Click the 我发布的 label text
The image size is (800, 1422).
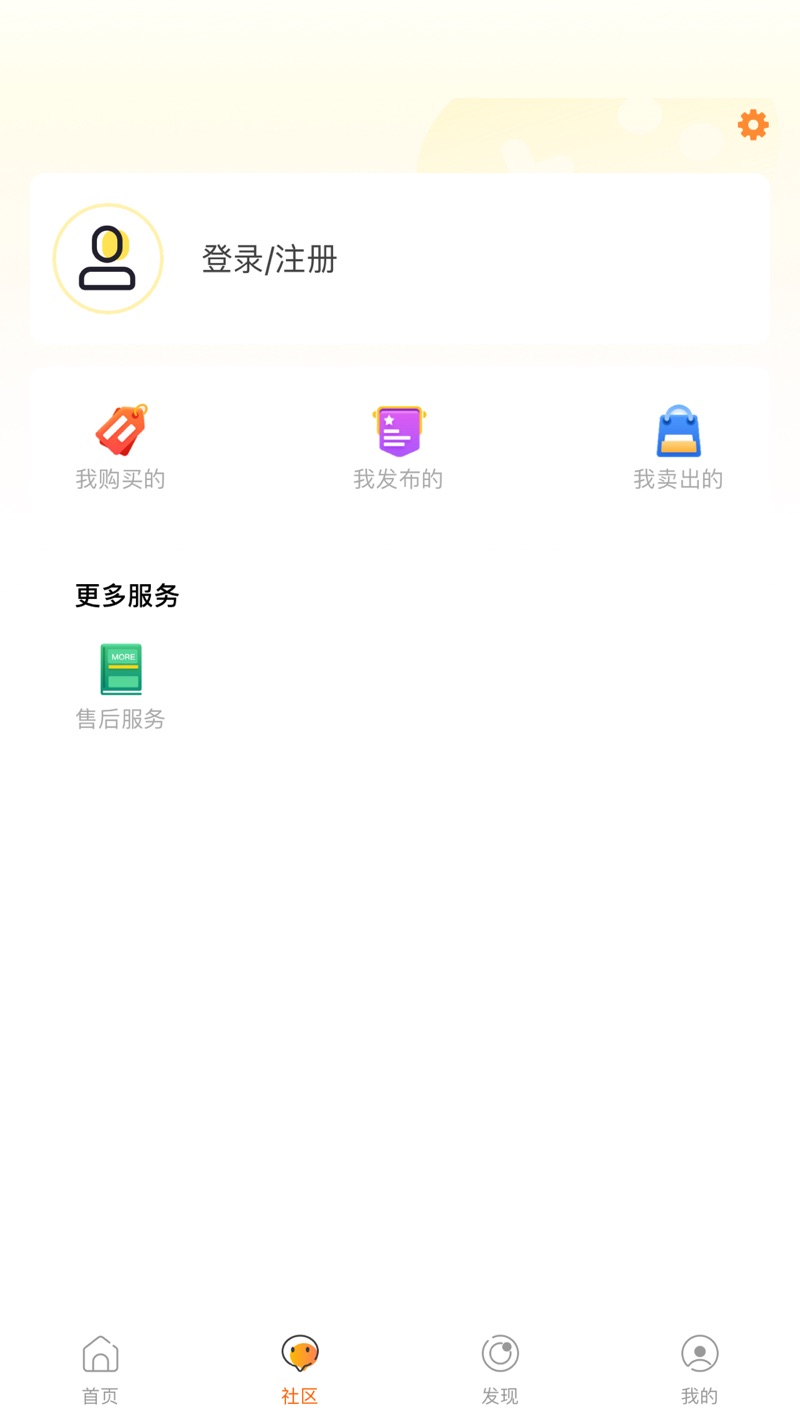click(x=399, y=479)
